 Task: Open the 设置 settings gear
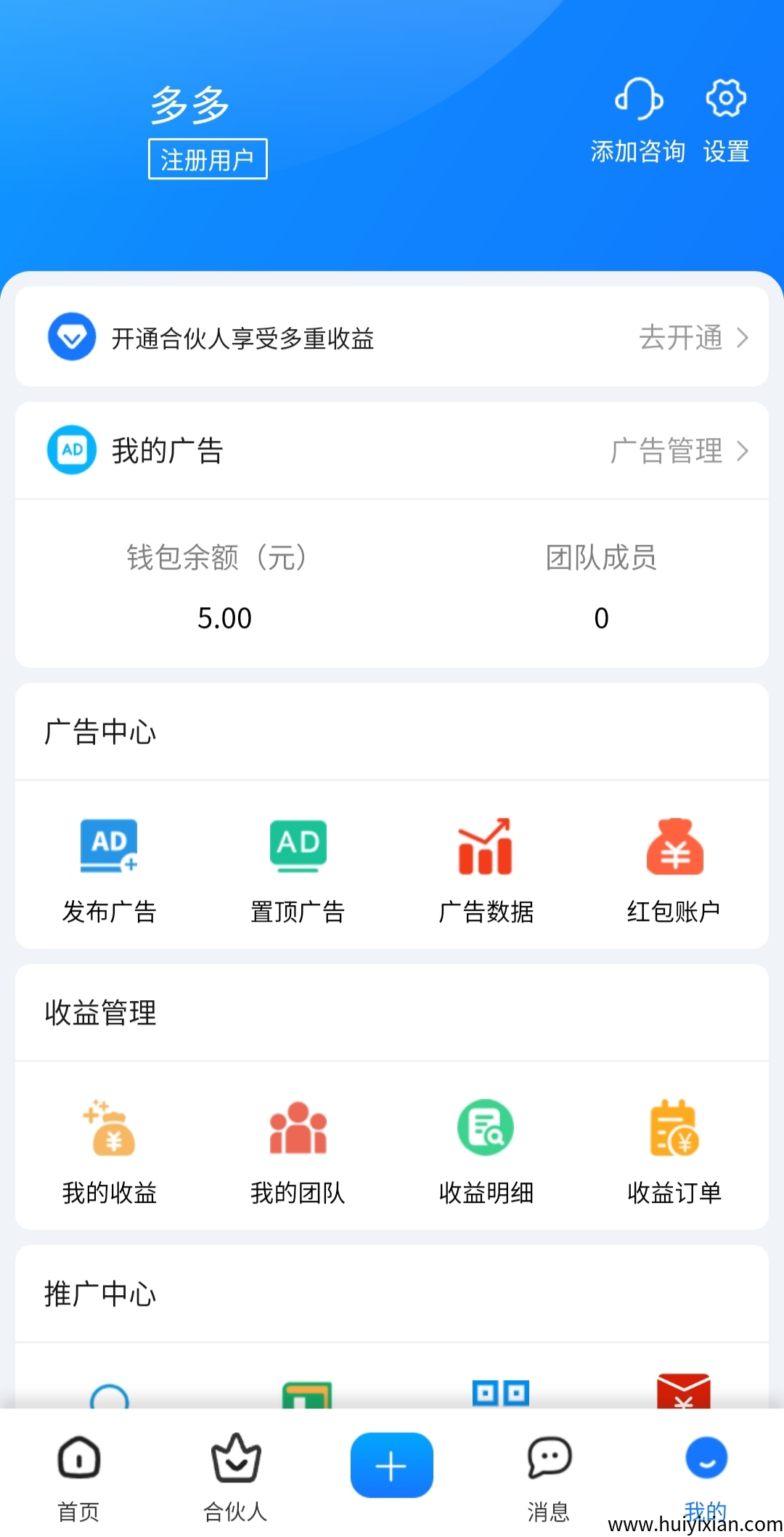(x=725, y=100)
